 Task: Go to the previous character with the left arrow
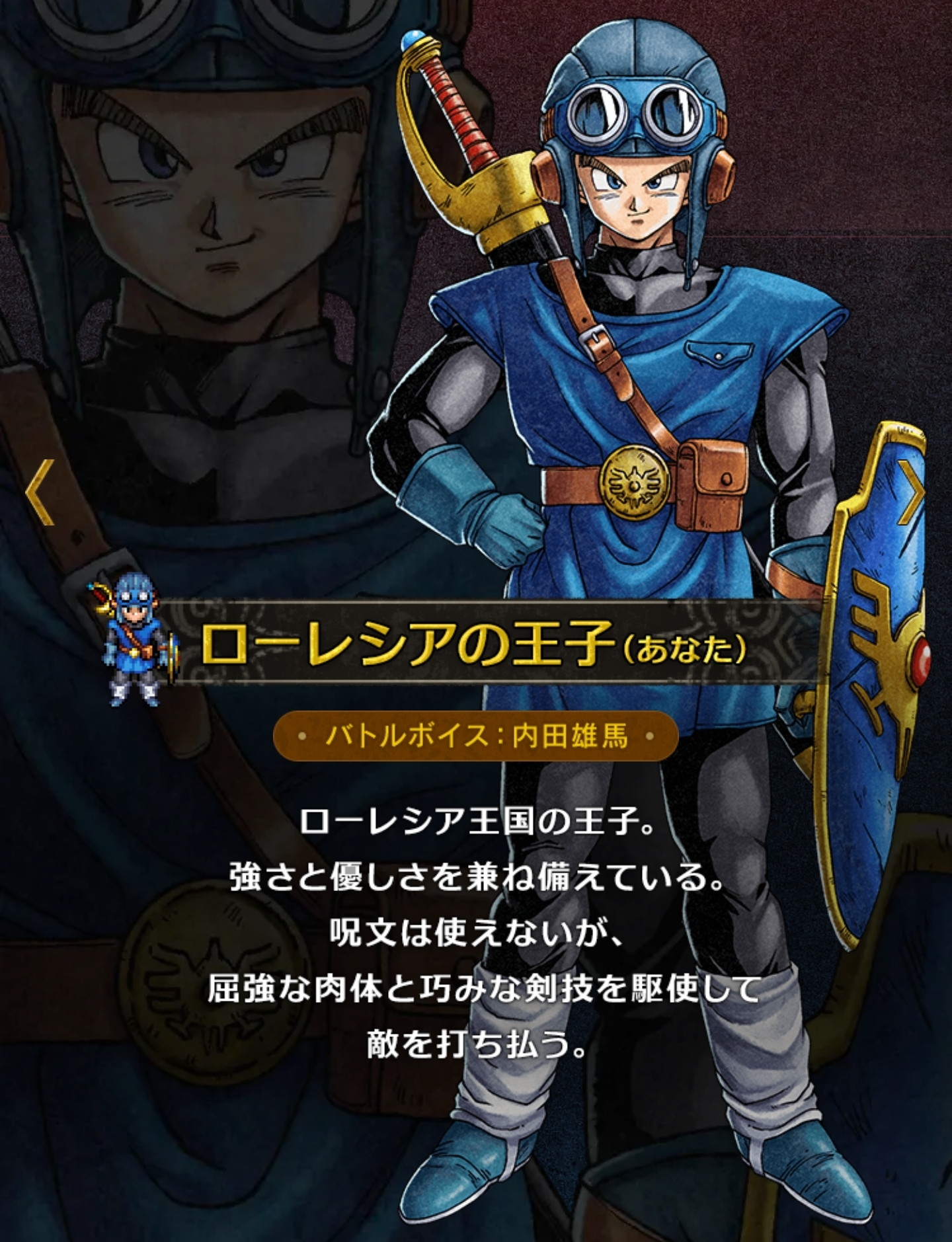click(x=40, y=492)
